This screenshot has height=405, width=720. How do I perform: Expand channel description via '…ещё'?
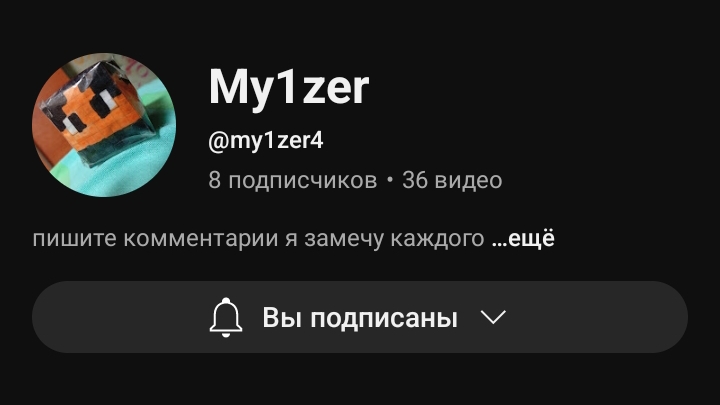522,239
